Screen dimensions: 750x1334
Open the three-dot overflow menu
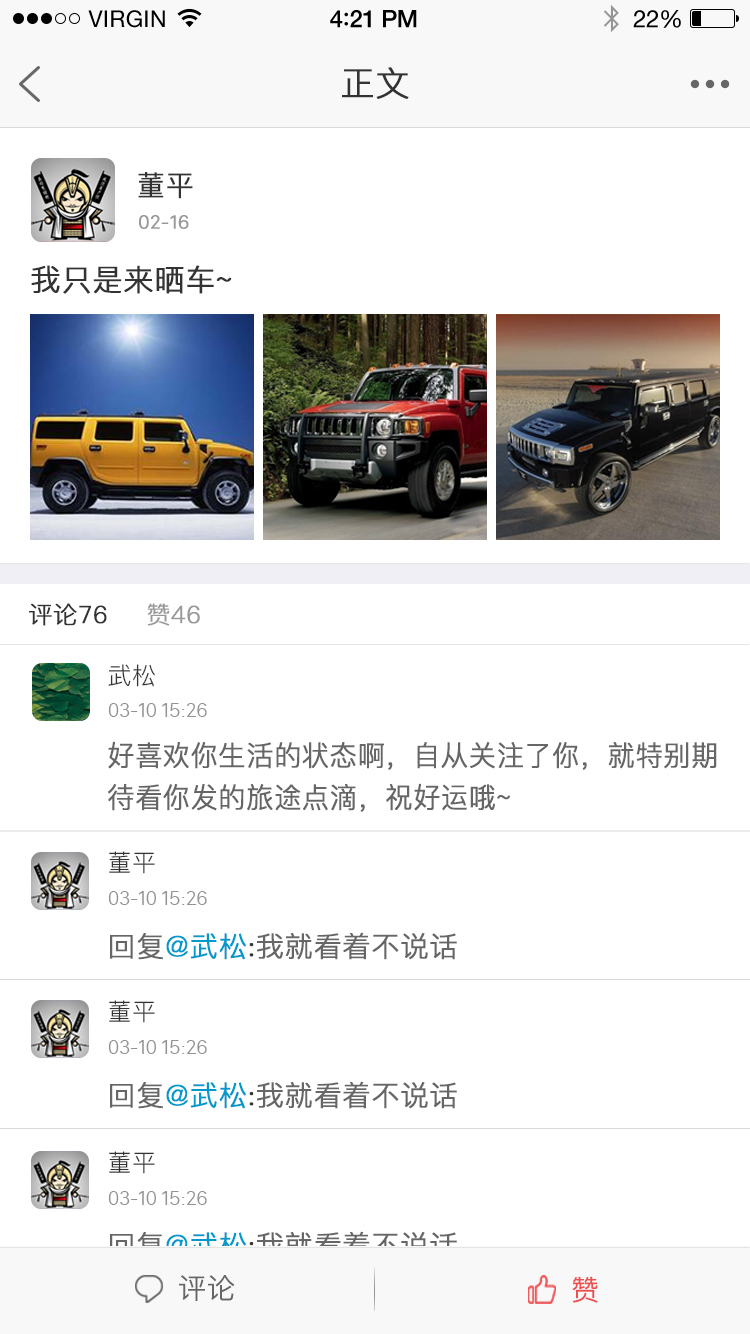[709, 84]
